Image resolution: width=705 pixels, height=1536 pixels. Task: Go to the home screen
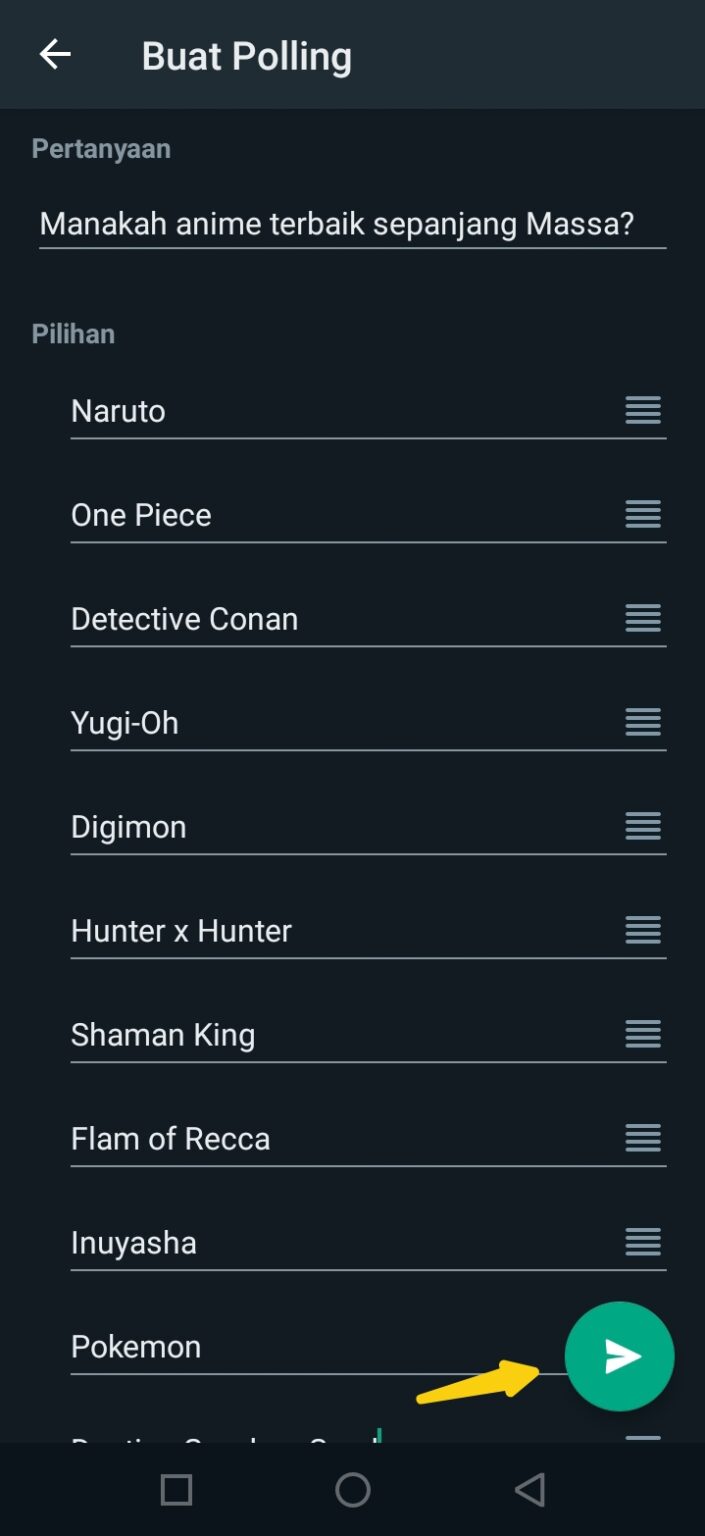352,1490
